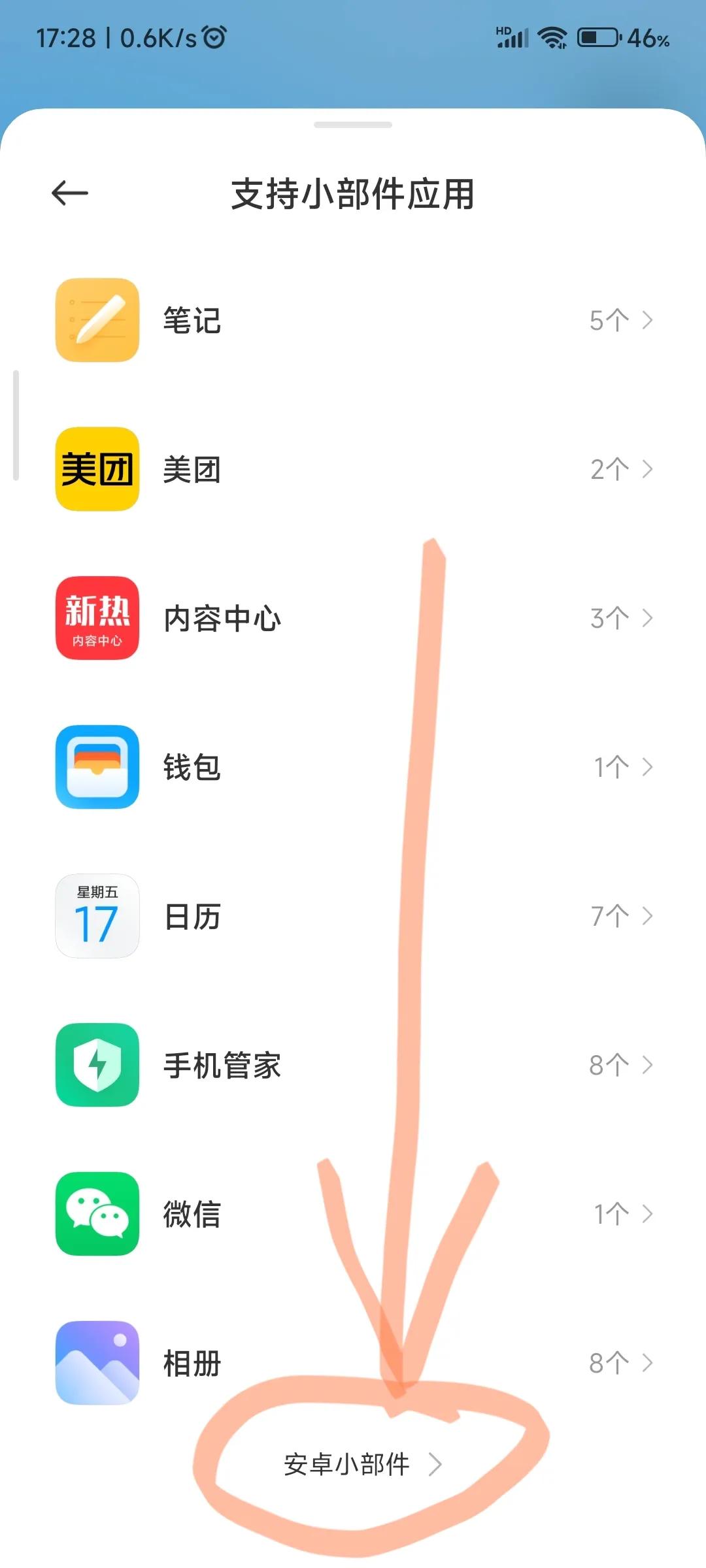View 日历 widgets
The height and width of the screenshot is (1568, 706).
pyautogui.click(x=353, y=916)
